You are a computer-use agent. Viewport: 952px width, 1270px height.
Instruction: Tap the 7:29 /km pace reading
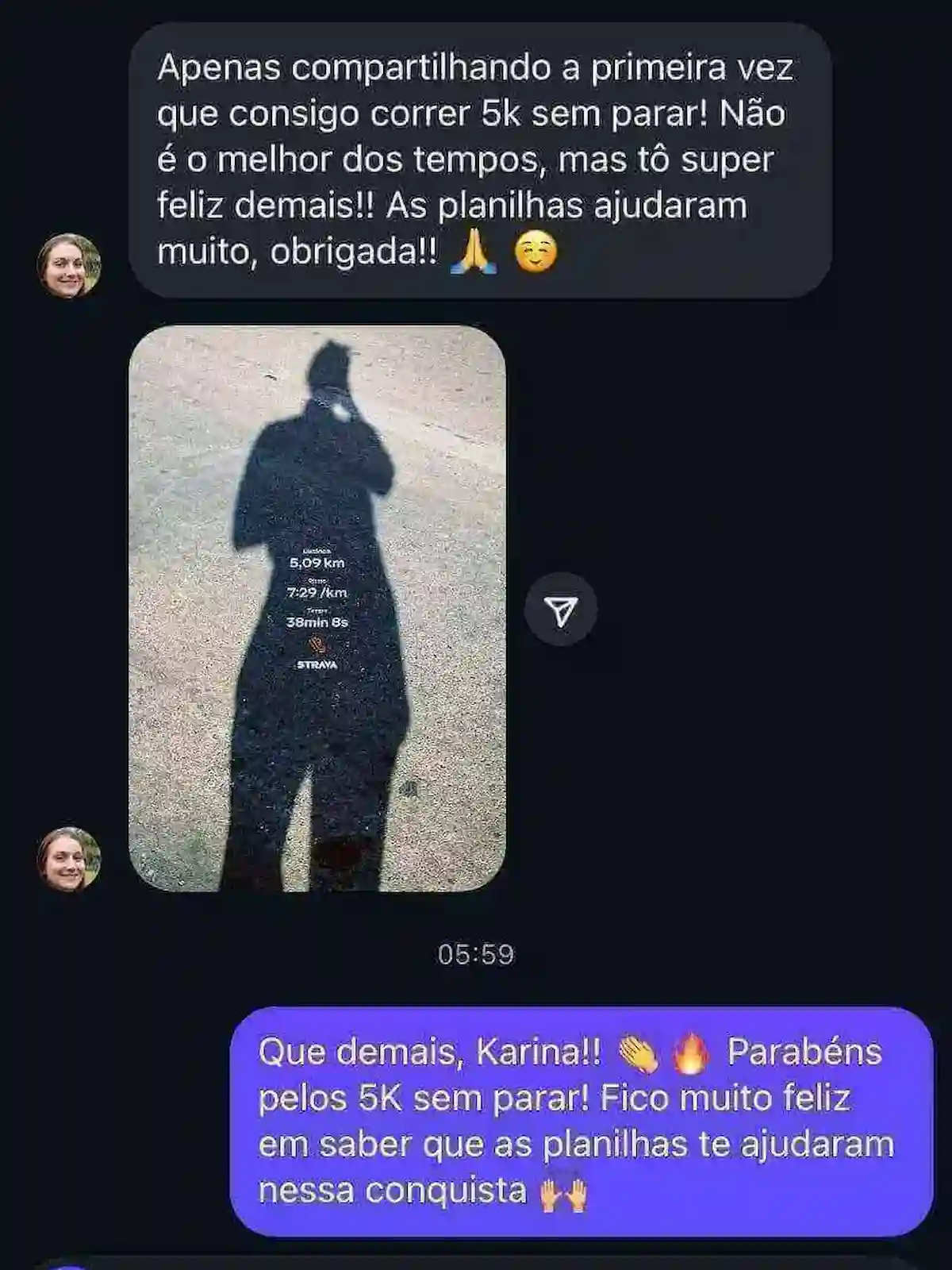pos(316,594)
